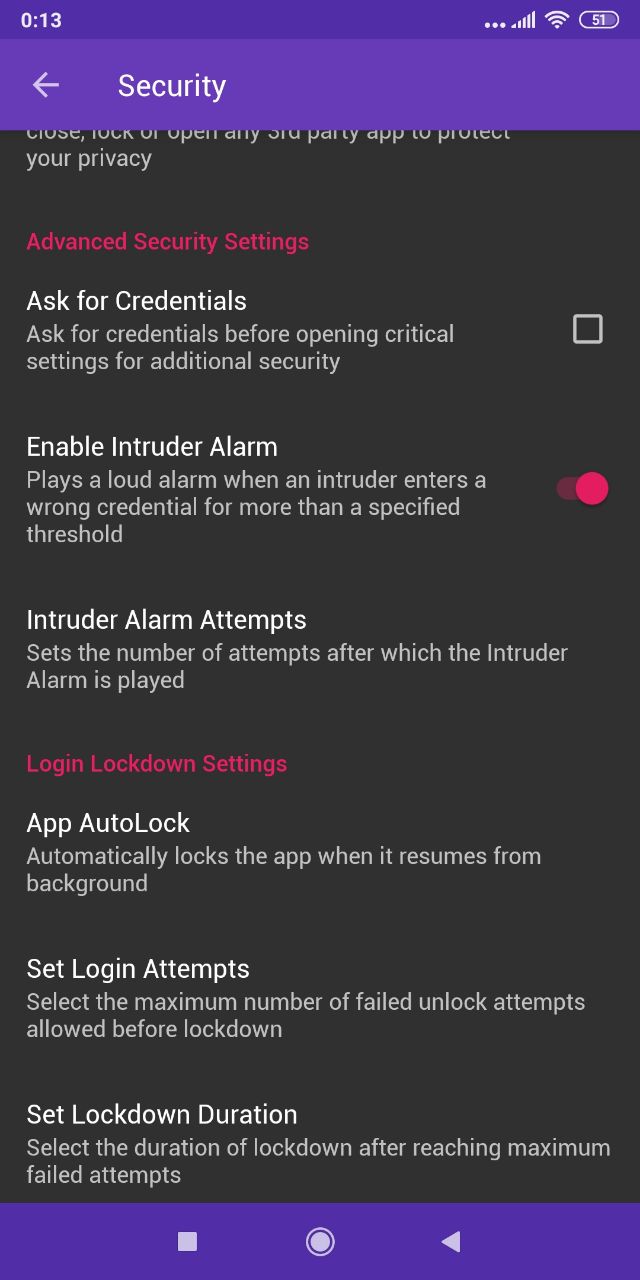The height and width of the screenshot is (1280, 640).
Task: Open Set Login Attempts
Action: (320, 998)
